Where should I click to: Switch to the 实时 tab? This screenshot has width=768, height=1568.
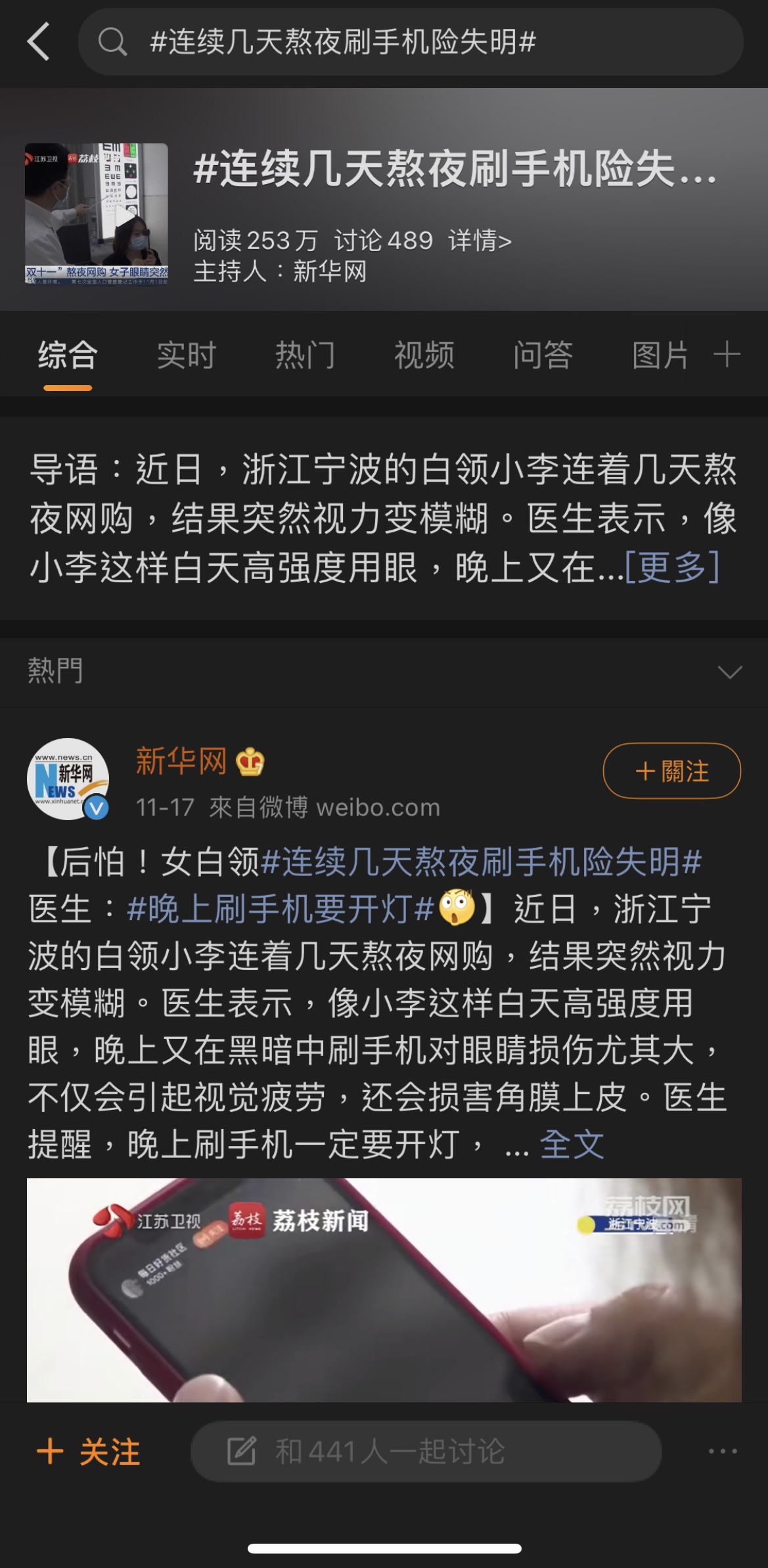tap(187, 356)
